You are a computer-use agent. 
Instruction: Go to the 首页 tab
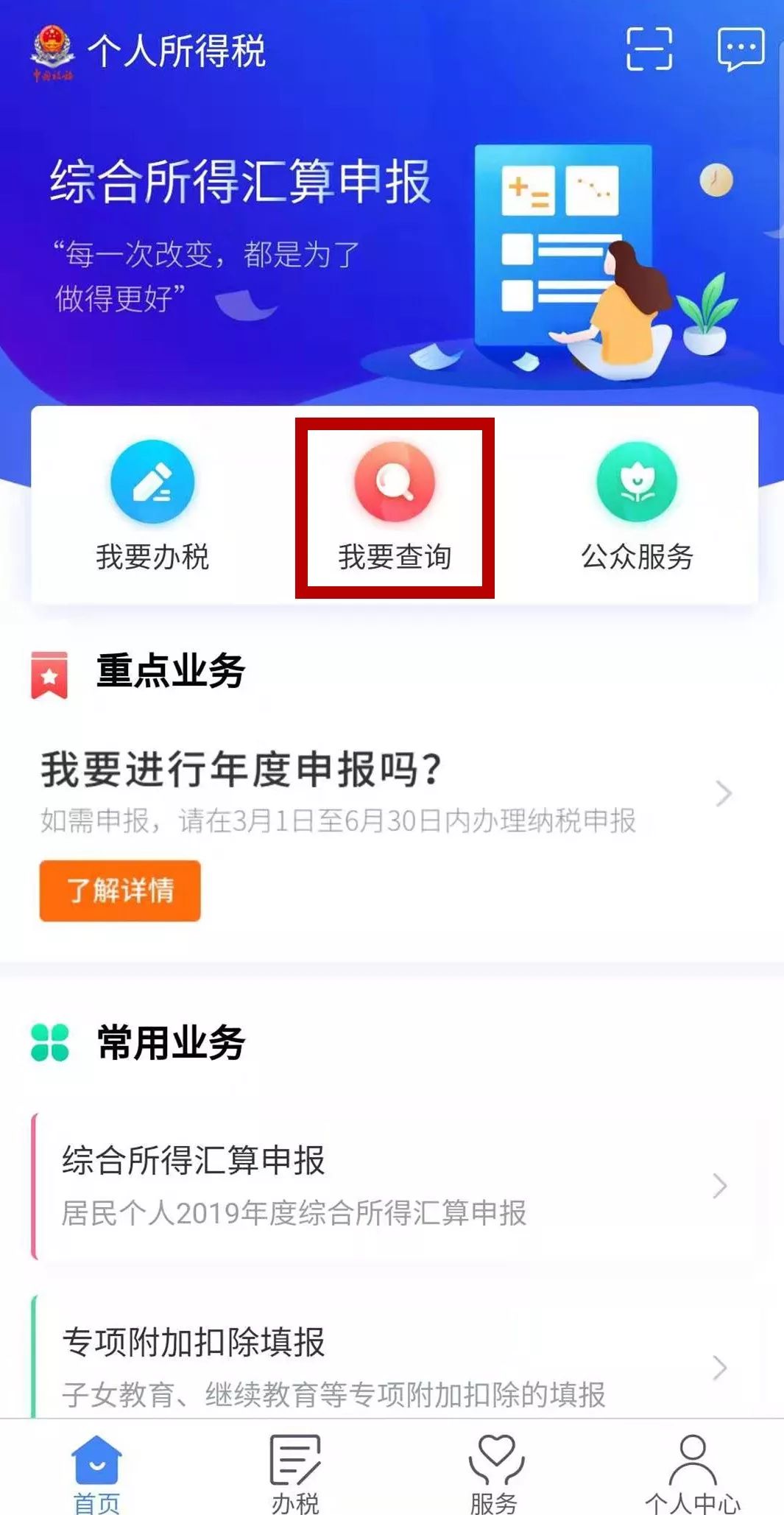tap(96, 1472)
